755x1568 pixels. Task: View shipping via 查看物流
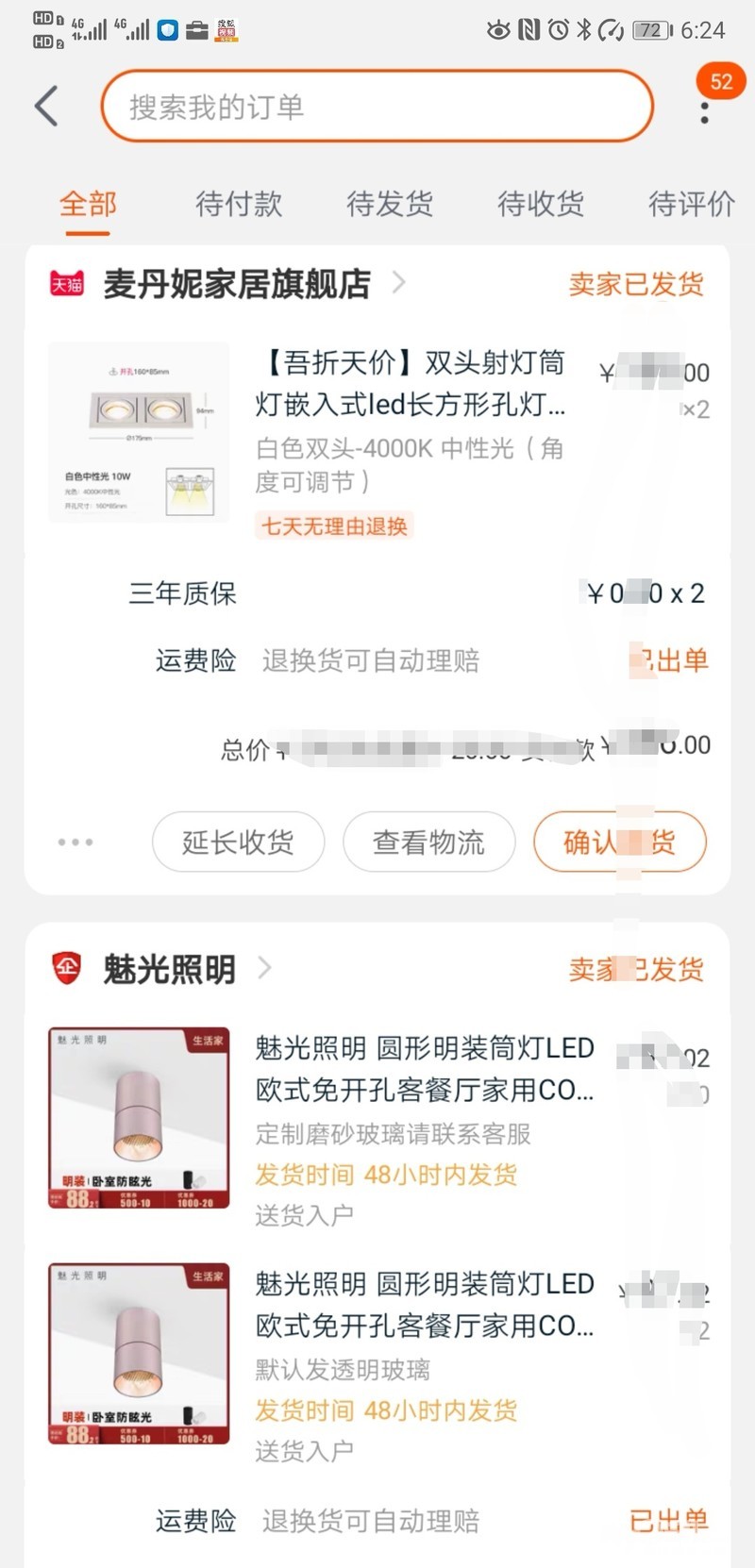(428, 842)
